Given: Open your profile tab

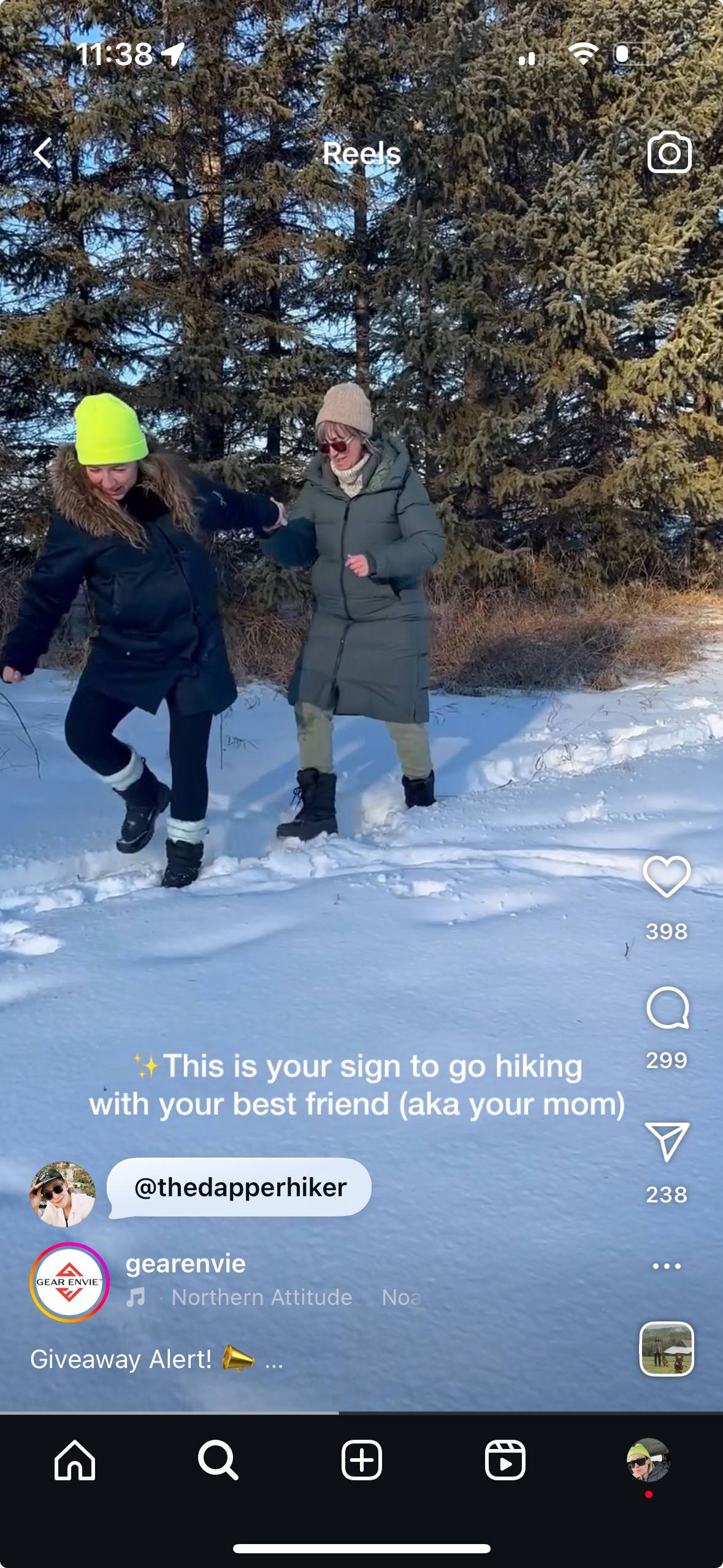Looking at the screenshot, I should point(648,1461).
